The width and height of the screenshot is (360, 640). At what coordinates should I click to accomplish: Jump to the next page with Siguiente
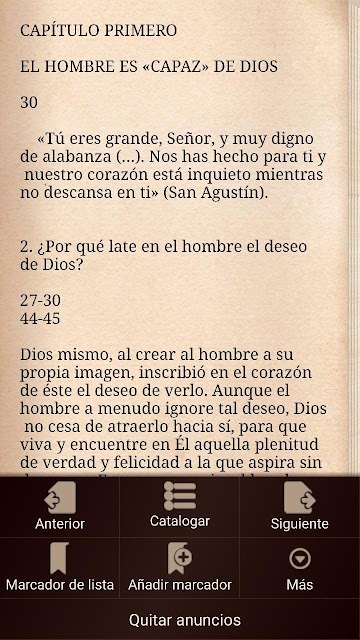click(300, 507)
